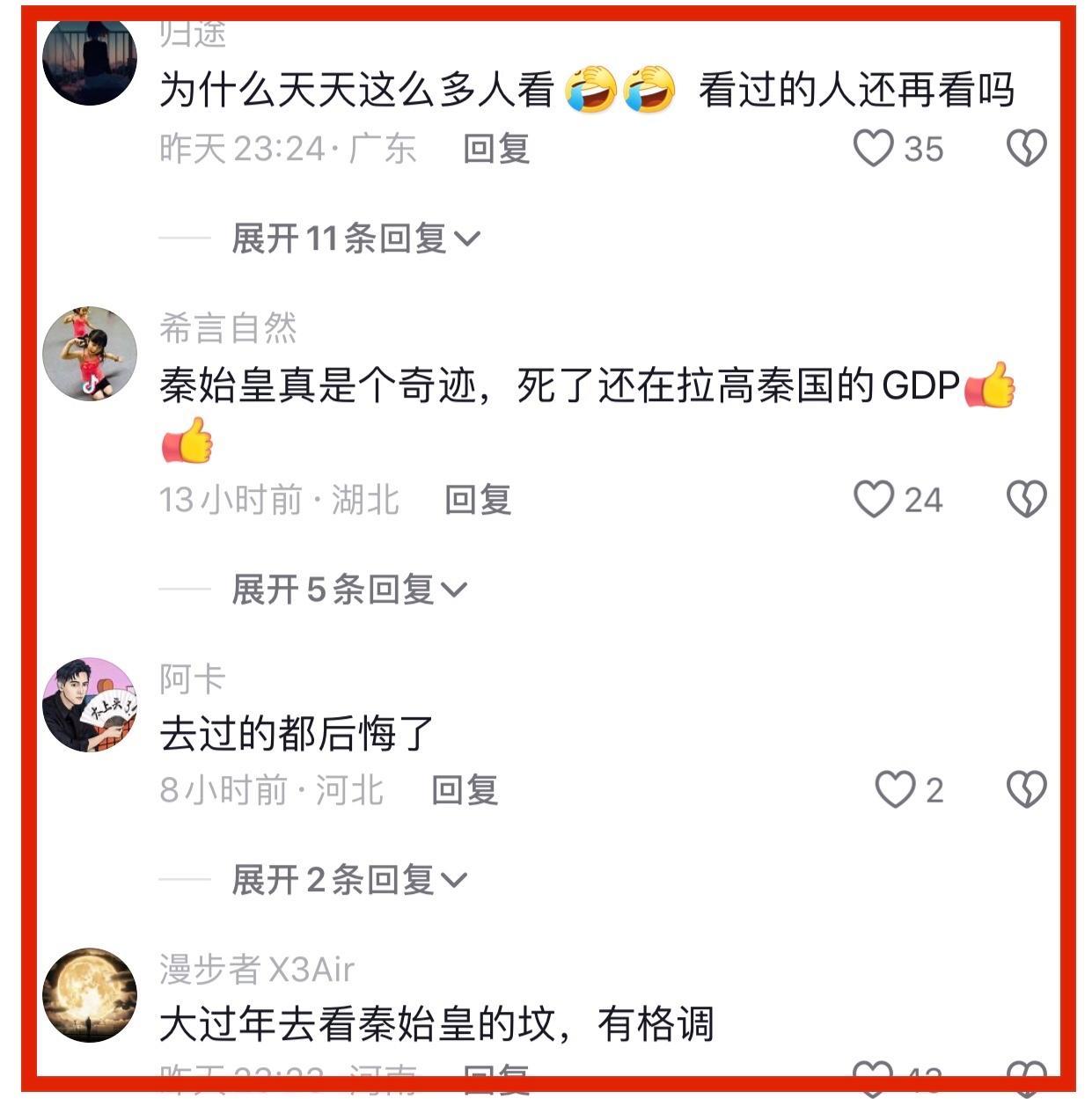
Task: Like 归途's comment about daily viewers
Action: (874, 148)
